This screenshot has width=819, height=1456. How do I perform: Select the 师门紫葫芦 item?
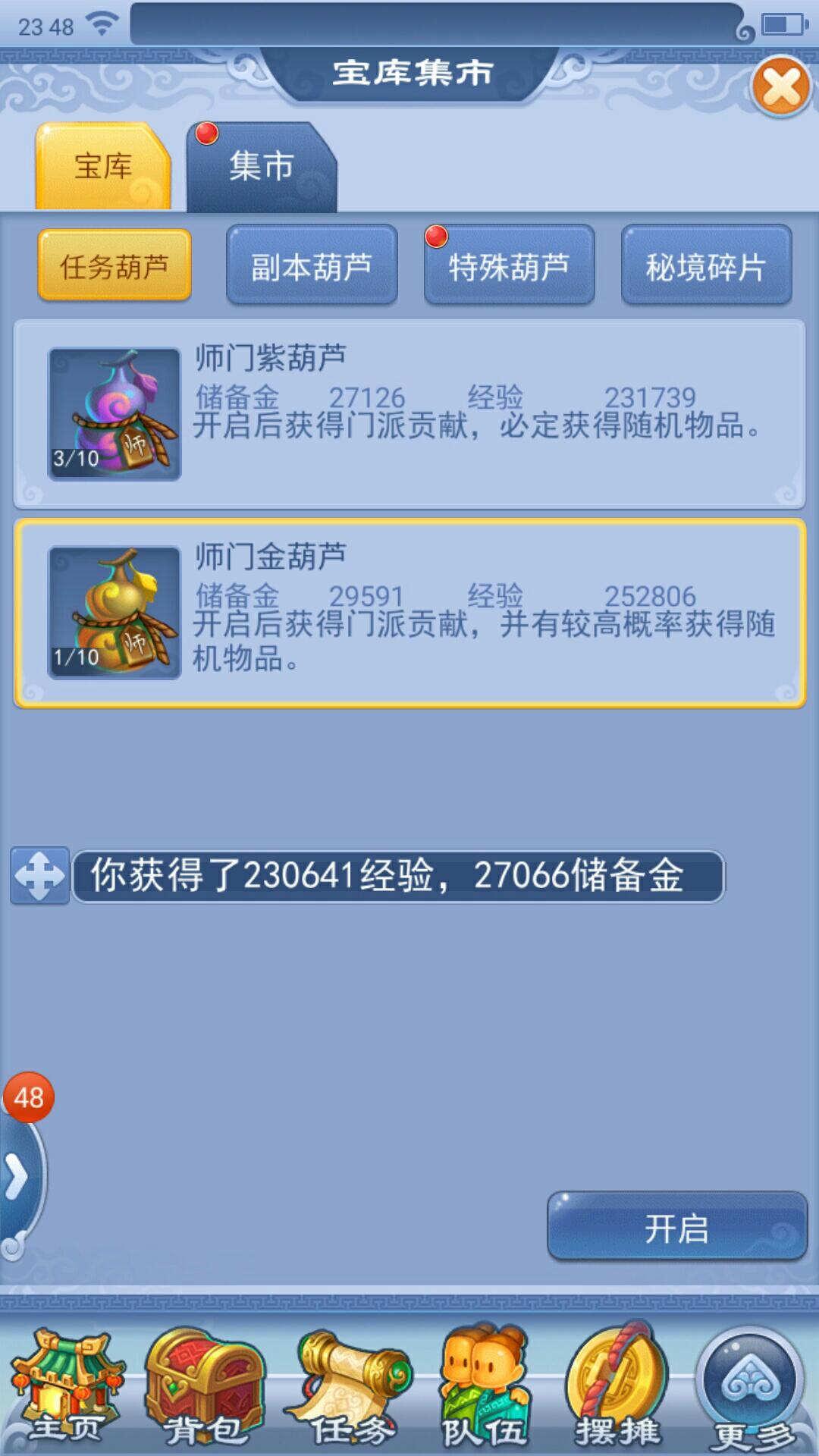tap(409, 414)
